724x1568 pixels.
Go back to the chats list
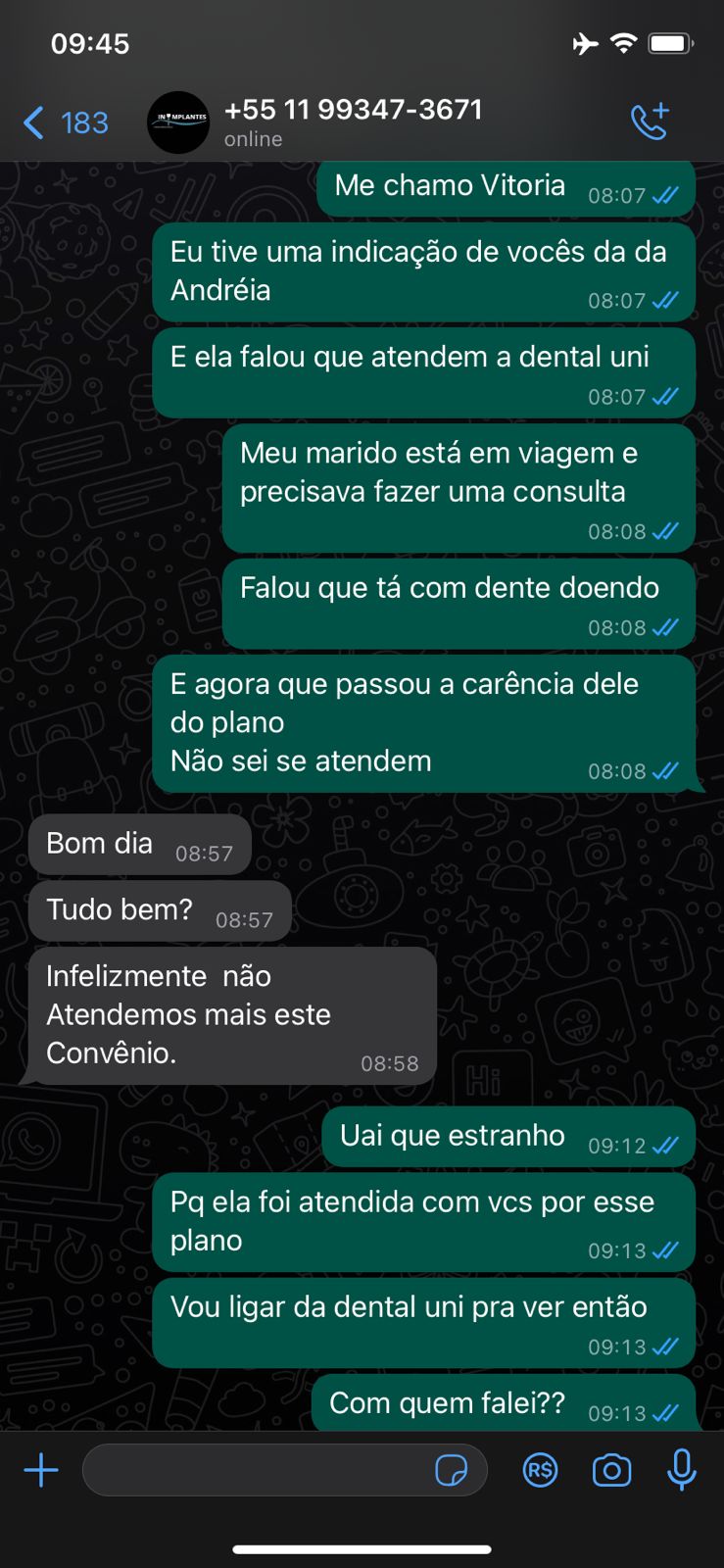tap(64, 122)
